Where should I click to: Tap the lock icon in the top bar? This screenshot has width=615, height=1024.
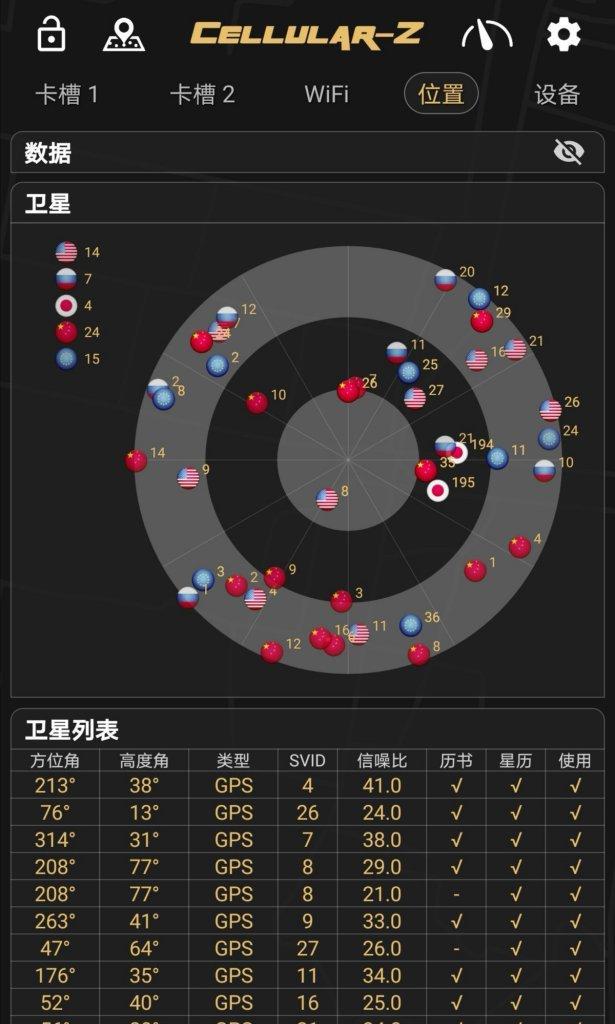click(x=51, y=35)
